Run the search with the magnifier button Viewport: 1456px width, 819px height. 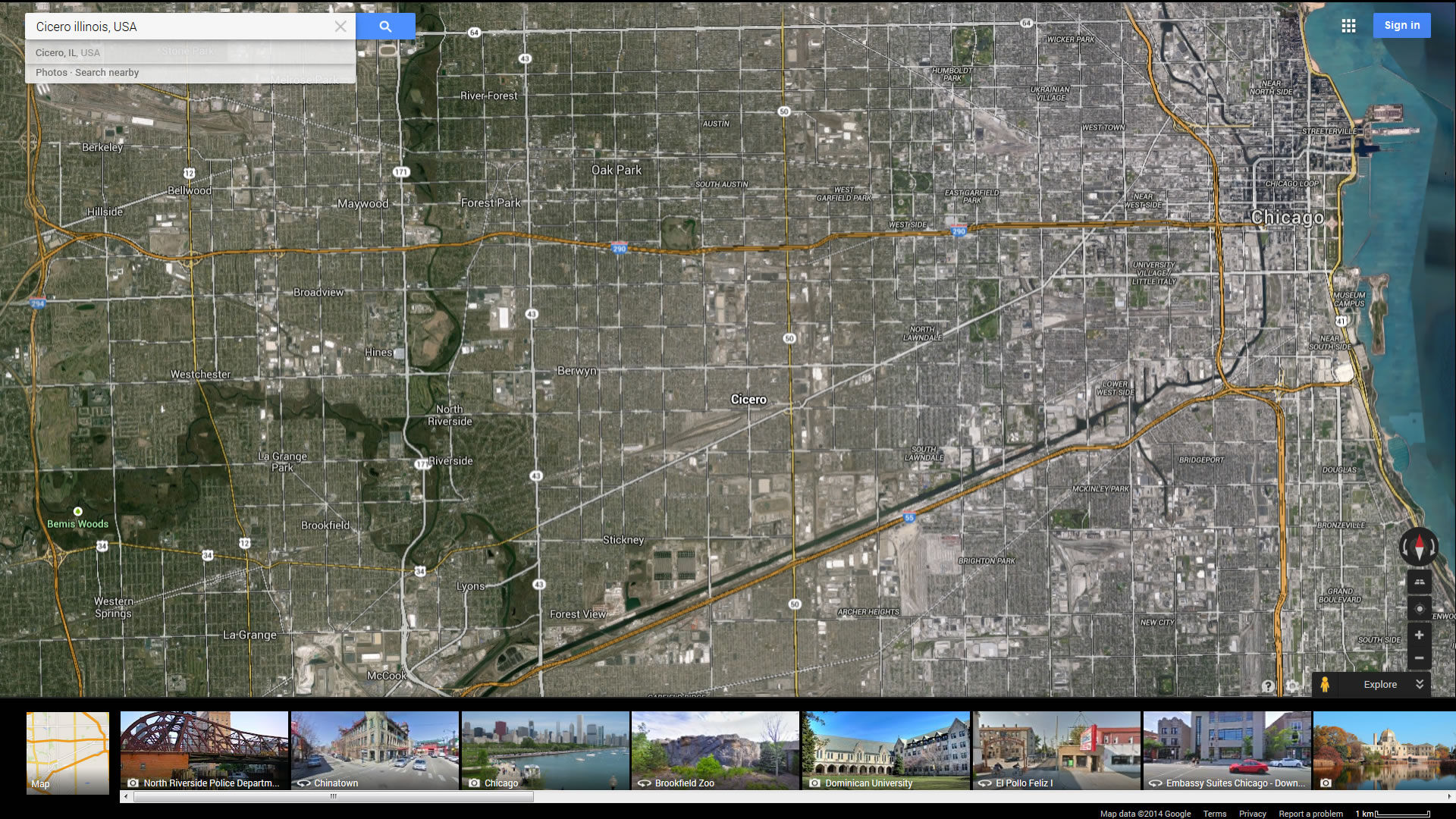[385, 27]
